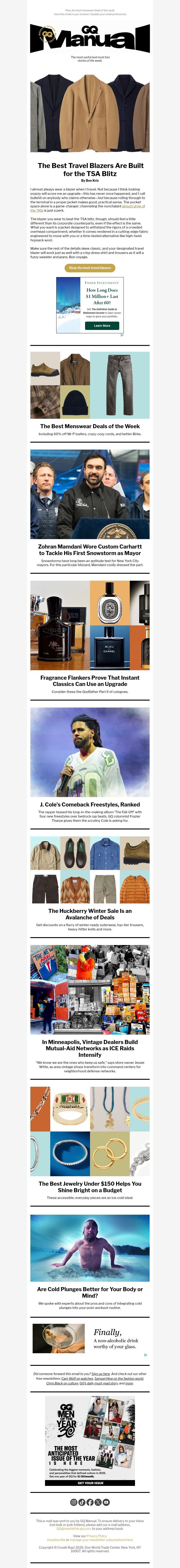Open the Minneapolis vintage dealers article

pyautogui.click(x=90, y=1048)
